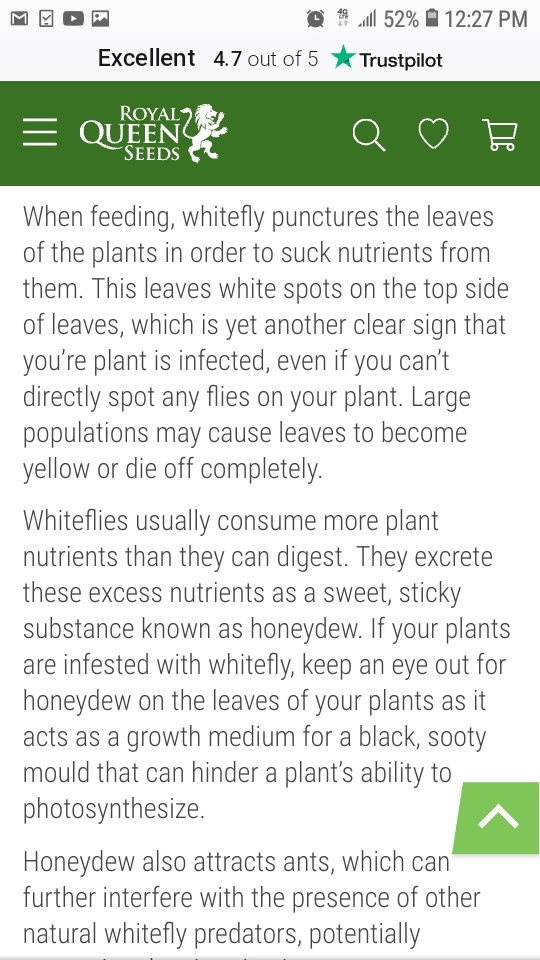Open the hamburger navigation menu
This screenshot has height=960, width=540.
click(x=40, y=133)
